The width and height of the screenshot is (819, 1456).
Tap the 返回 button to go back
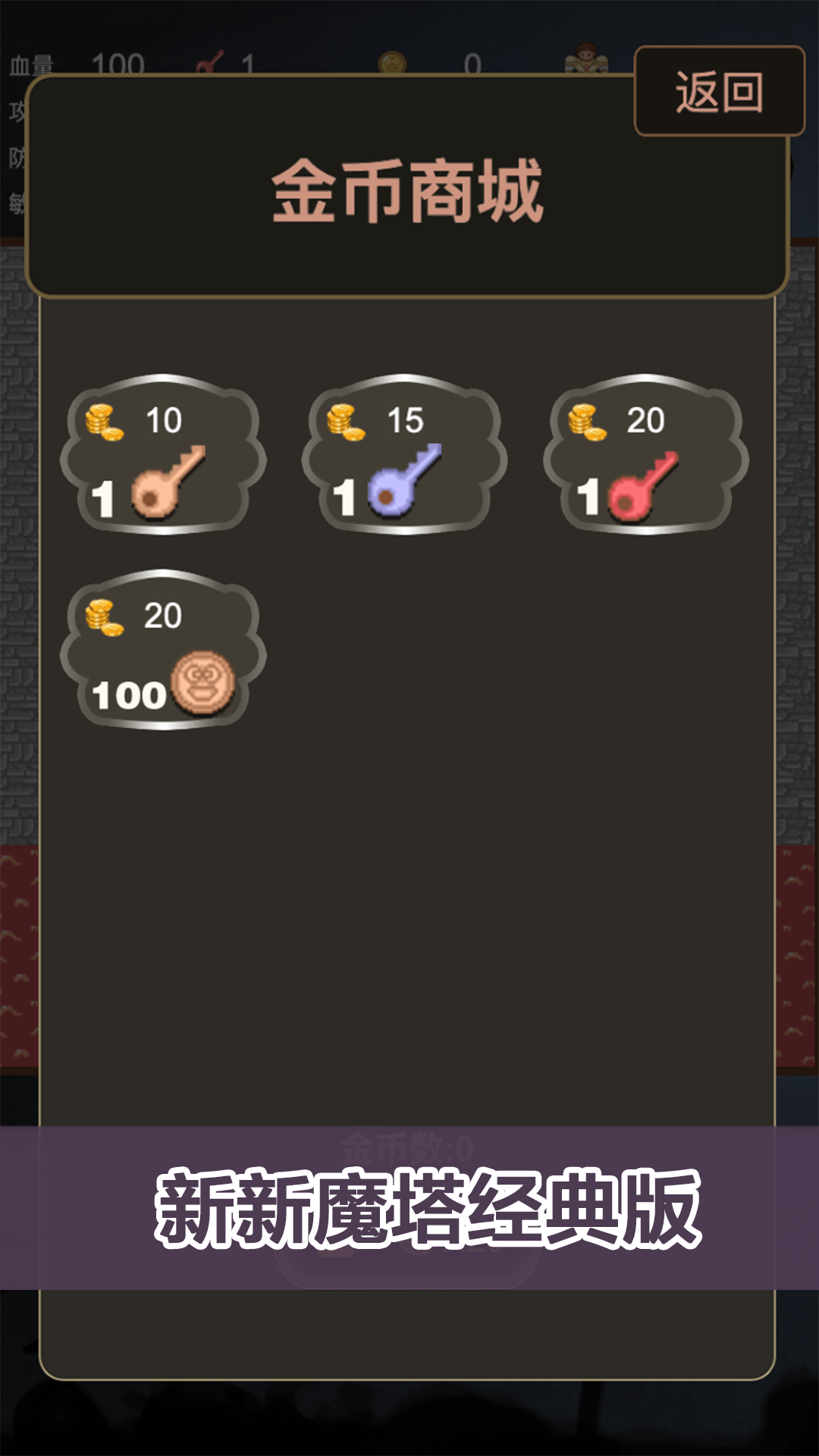[x=719, y=92]
